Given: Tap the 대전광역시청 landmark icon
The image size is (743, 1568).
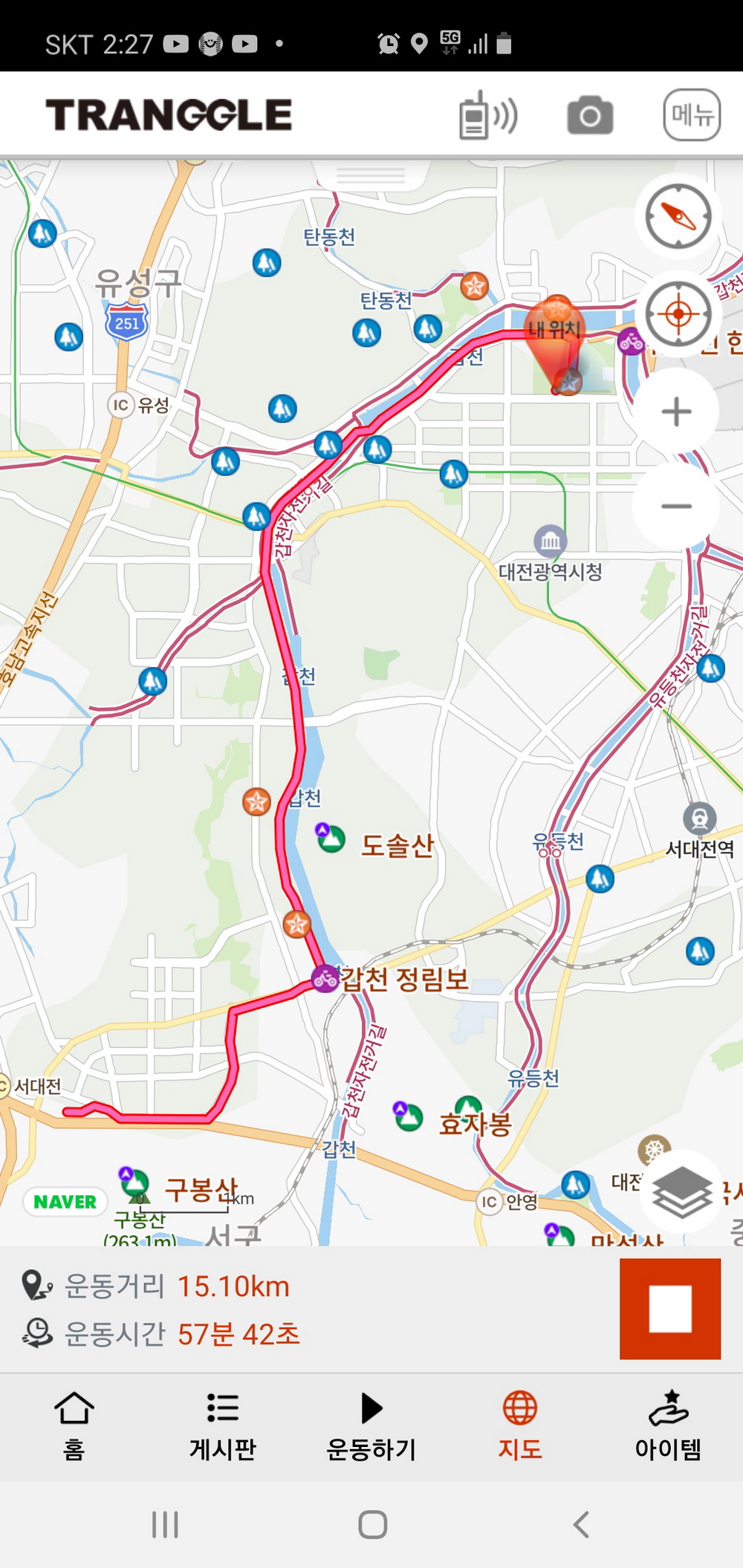Looking at the screenshot, I should [x=551, y=541].
